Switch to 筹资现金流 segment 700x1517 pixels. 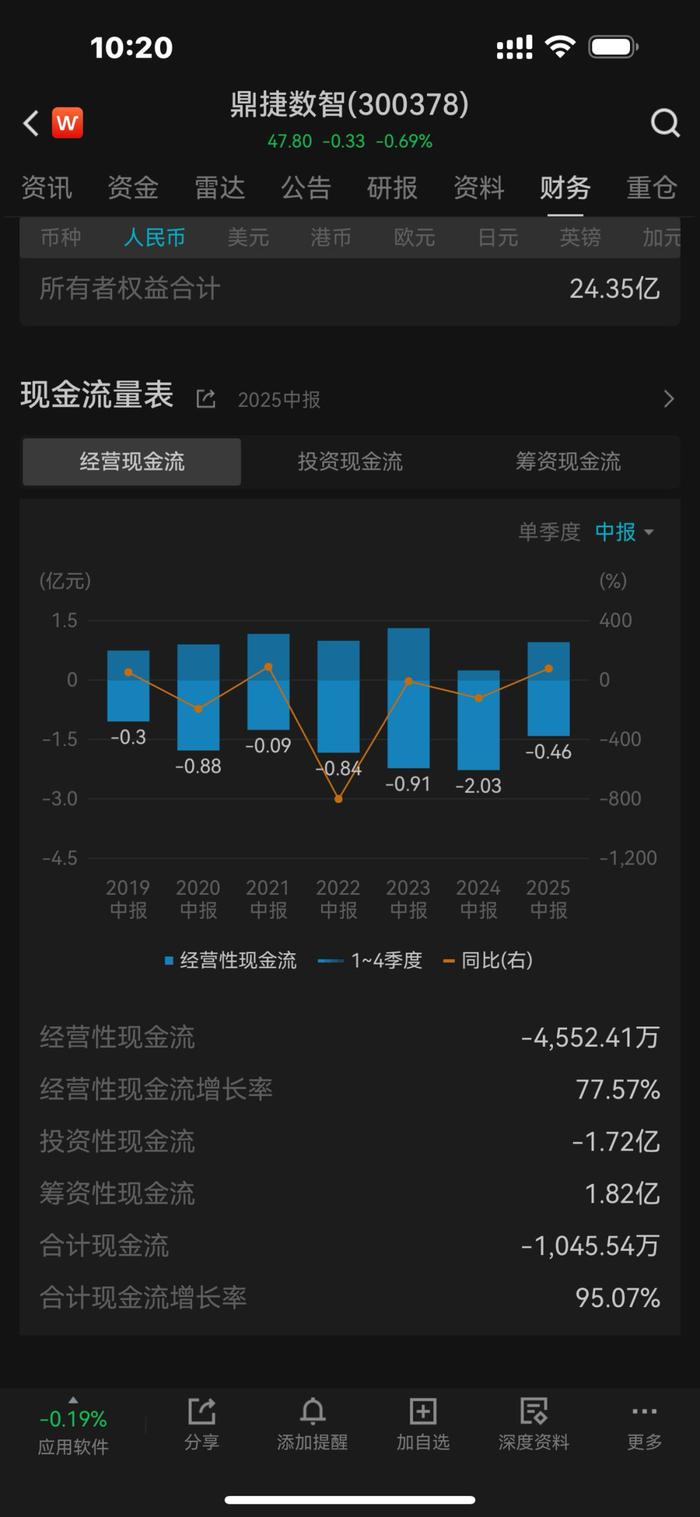pos(567,461)
